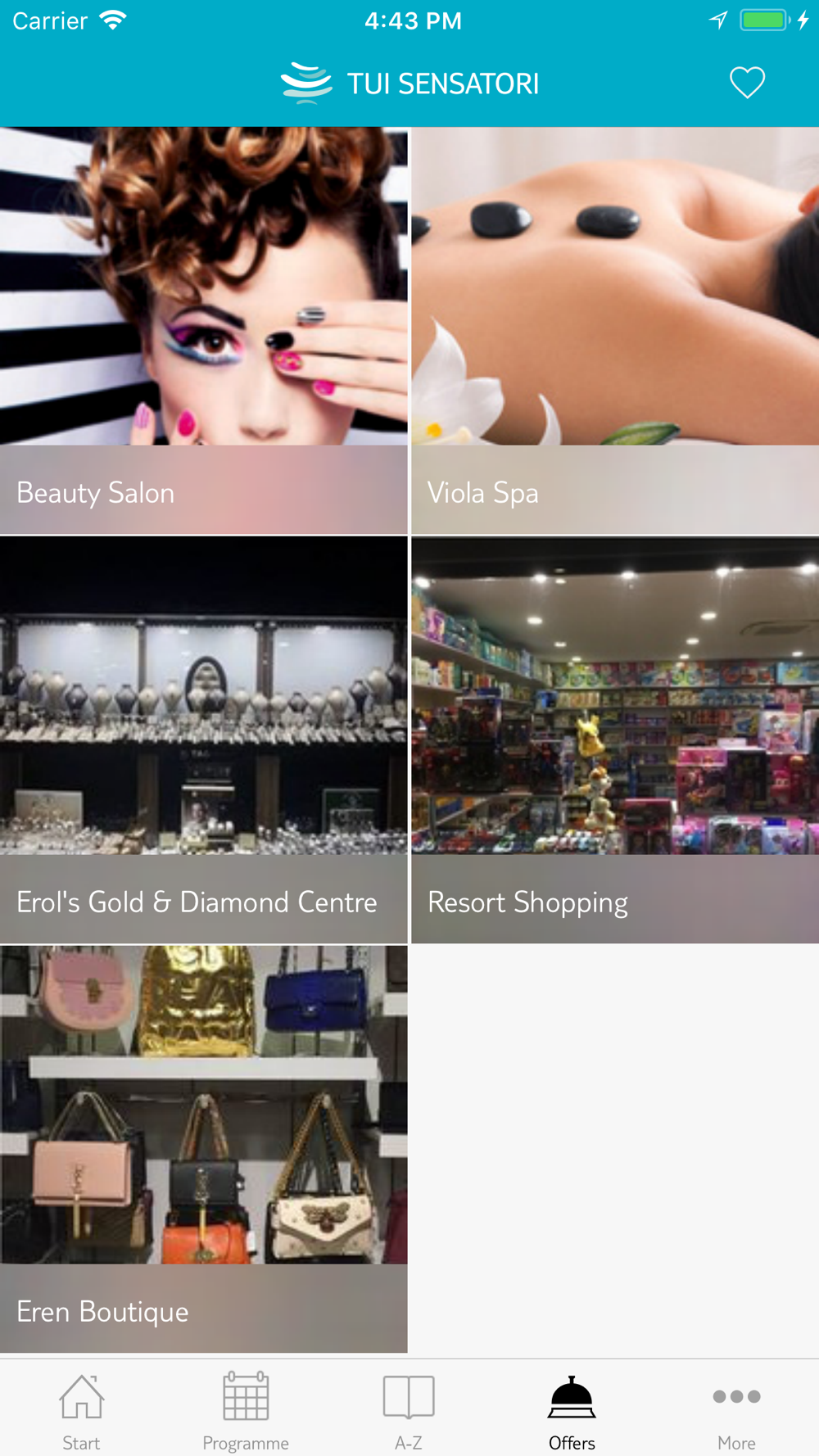Switch to the Programme tab
Viewport: 819px width, 1456px height.
(x=246, y=1412)
